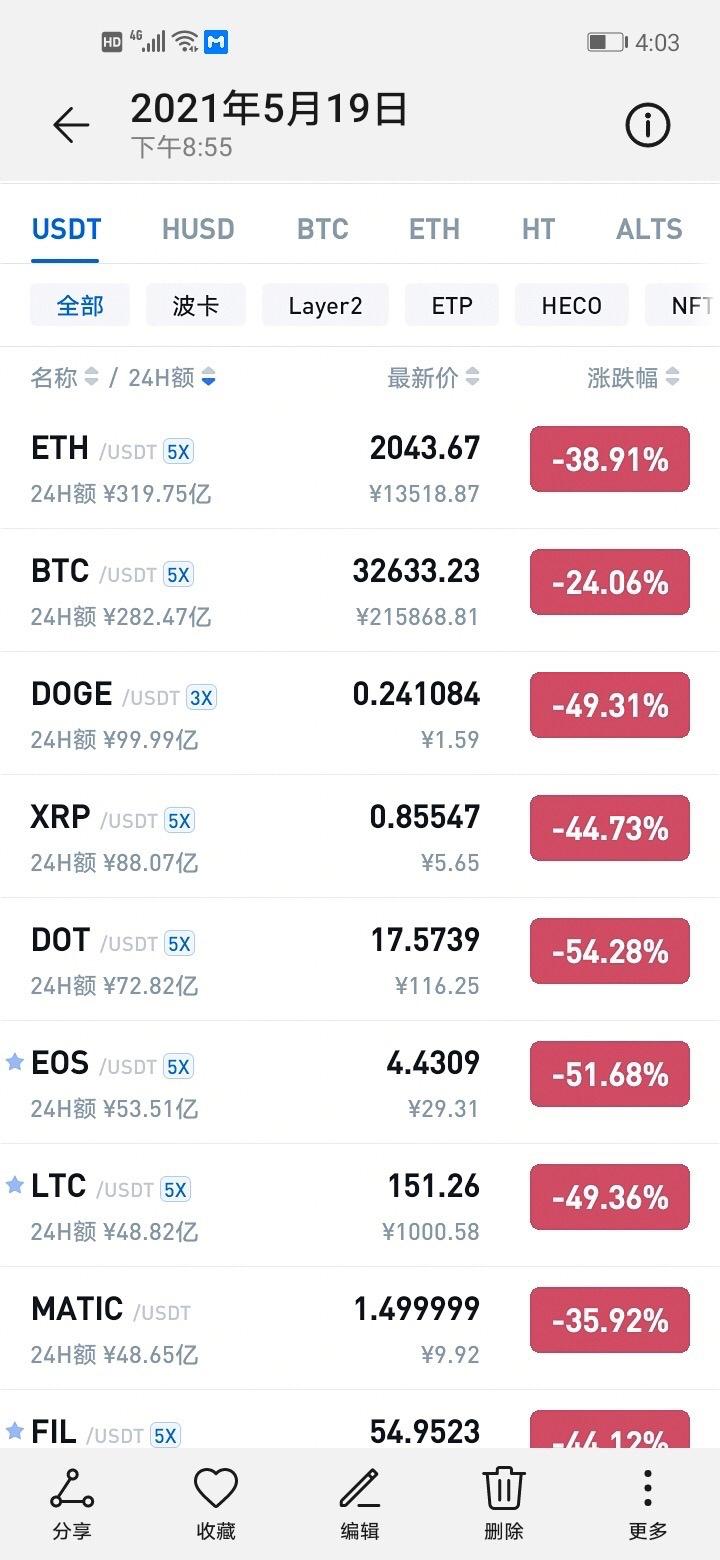Select the HECO filter chip
Image resolution: width=720 pixels, height=1560 pixels.
(571, 305)
